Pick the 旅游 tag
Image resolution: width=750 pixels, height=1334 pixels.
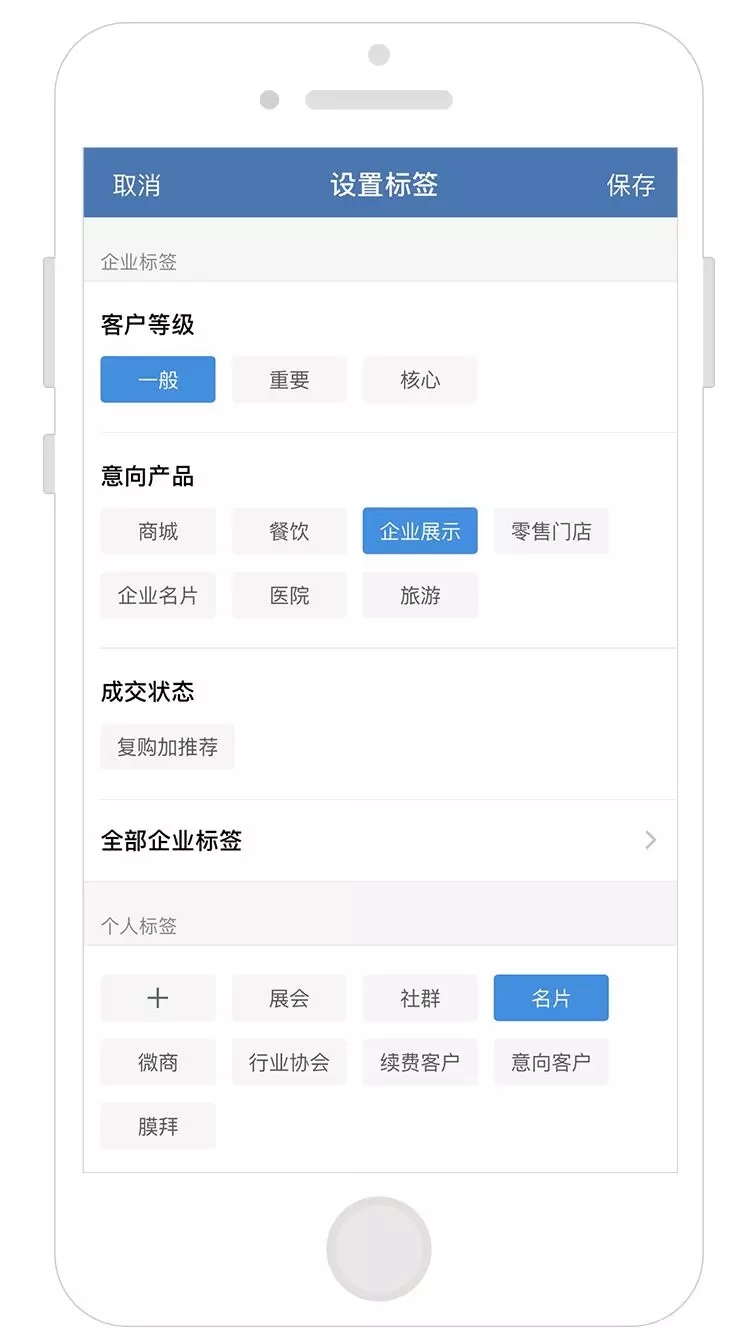coord(420,595)
